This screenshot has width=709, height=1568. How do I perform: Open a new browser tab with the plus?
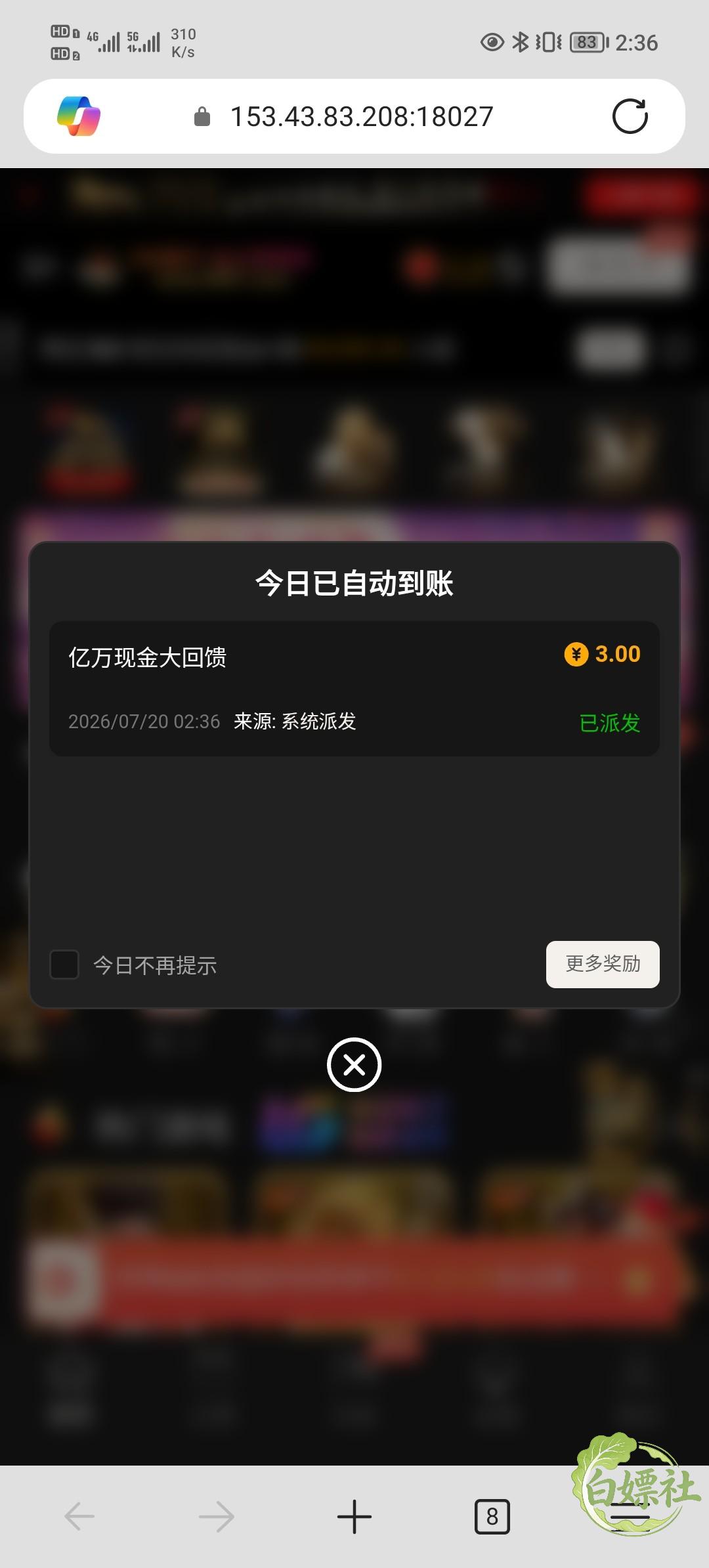354,1517
